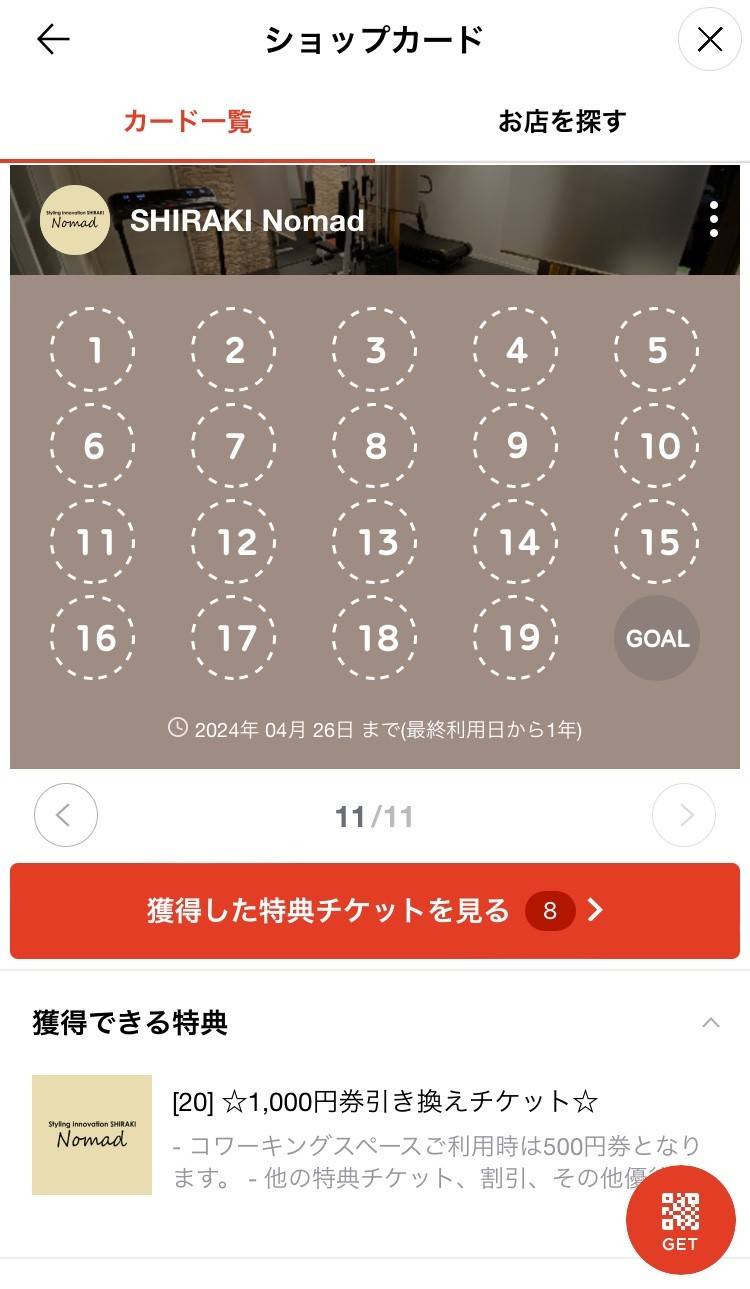The image size is (750, 1289).
Task: Open the SHIRAKI Nomad card overflow menu
Action: click(713, 219)
